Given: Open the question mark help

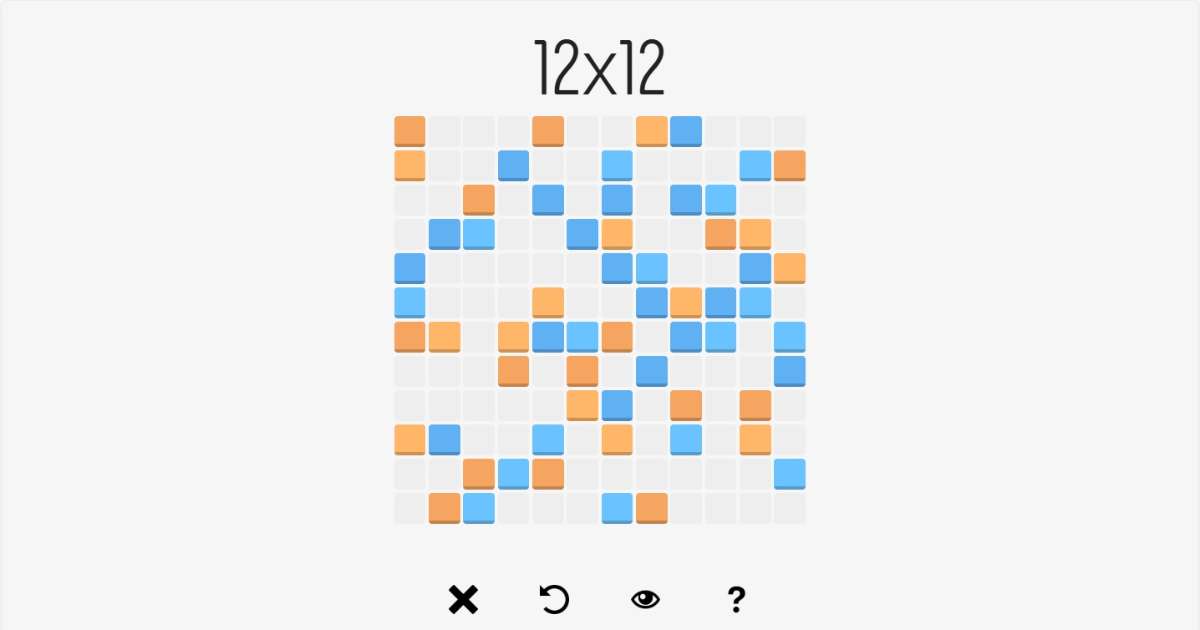Looking at the screenshot, I should (736, 599).
